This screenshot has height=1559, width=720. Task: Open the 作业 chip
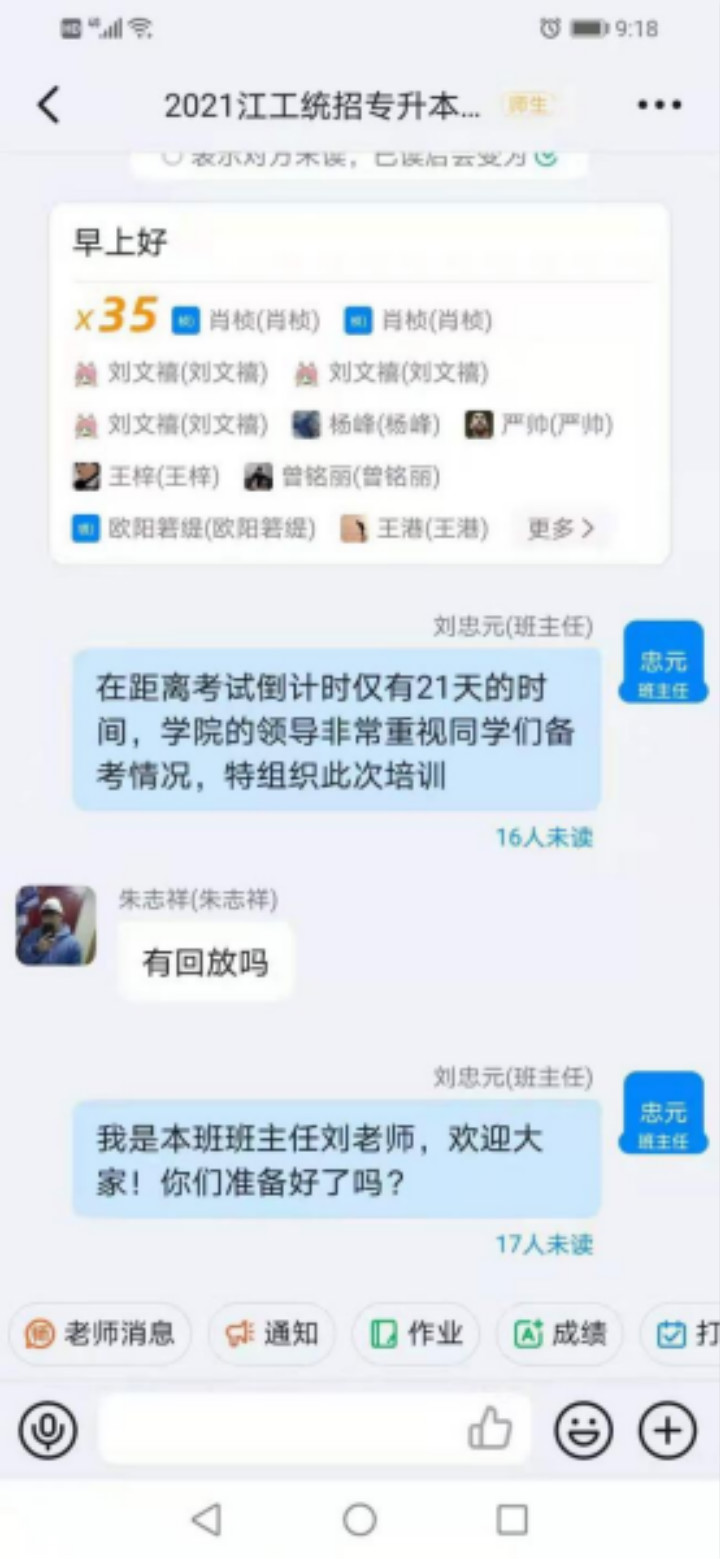[416, 1333]
